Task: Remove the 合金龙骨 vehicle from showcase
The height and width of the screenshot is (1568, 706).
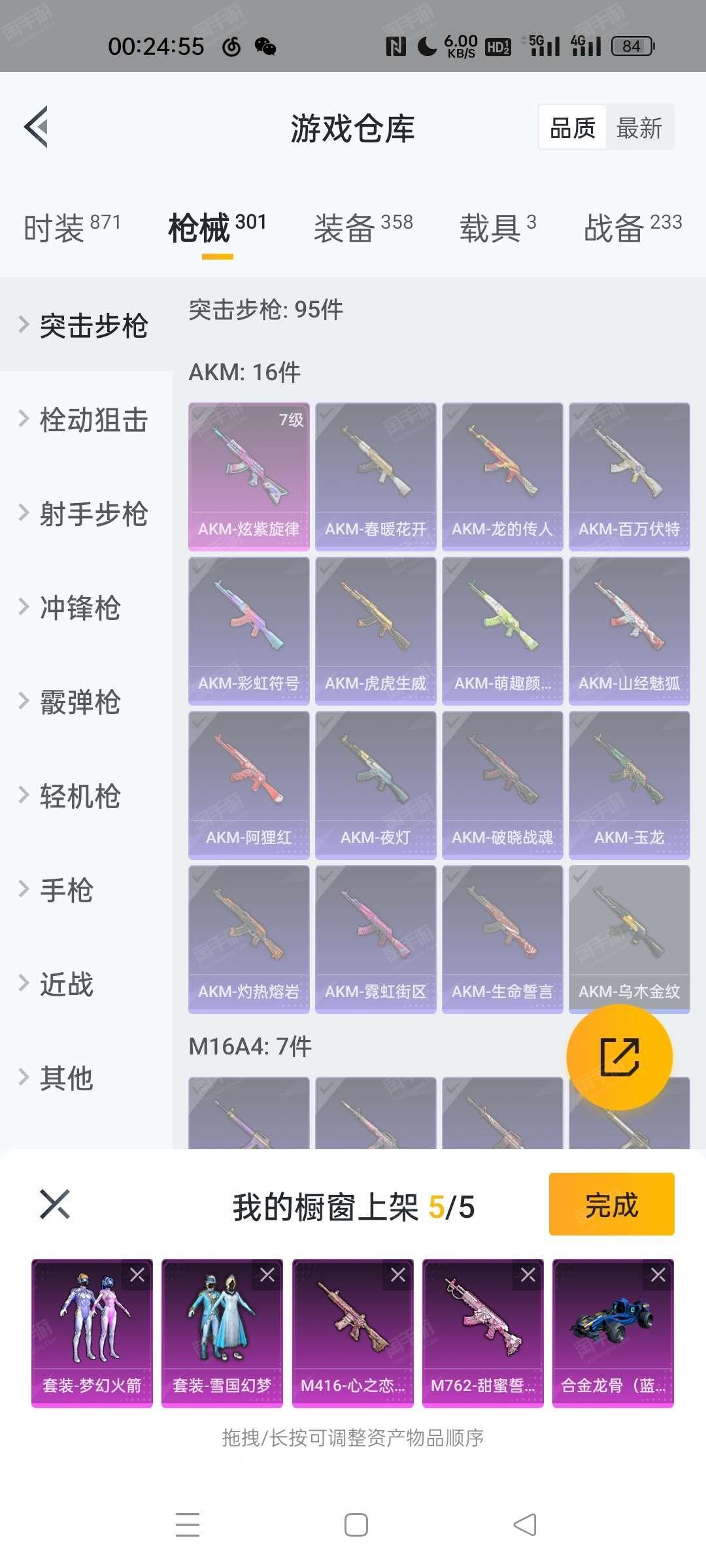Action: click(658, 1275)
